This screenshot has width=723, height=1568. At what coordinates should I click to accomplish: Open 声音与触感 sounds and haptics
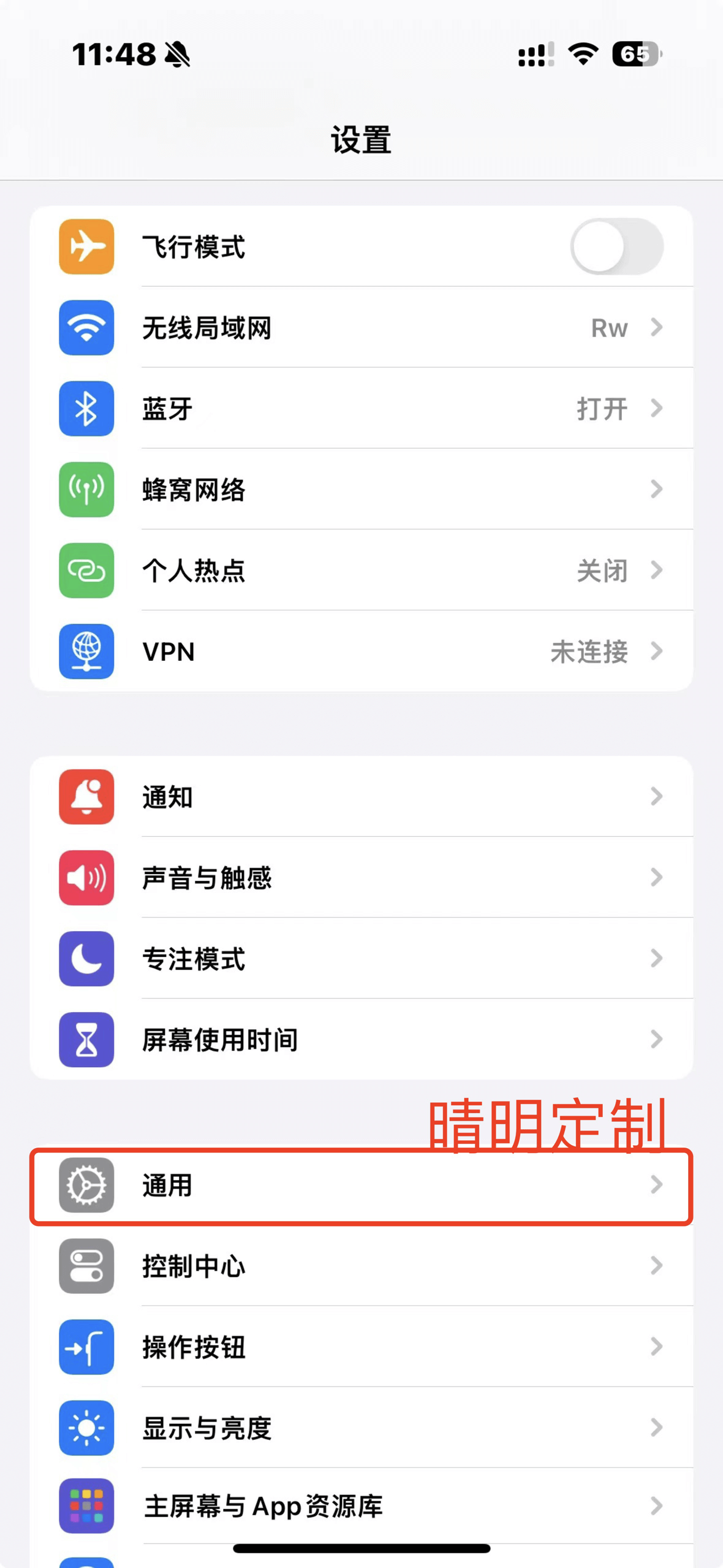[x=362, y=877]
